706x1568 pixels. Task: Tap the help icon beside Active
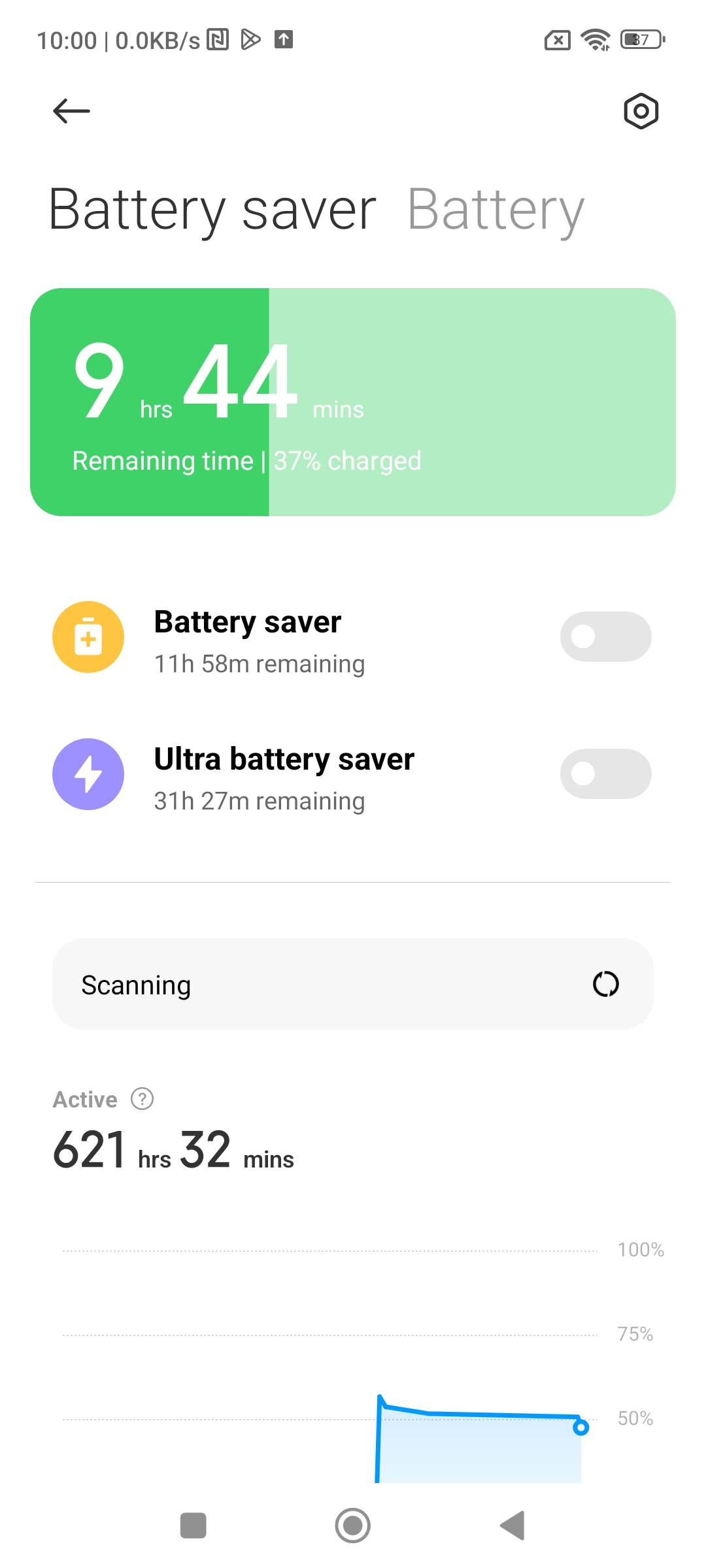click(x=142, y=1099)
